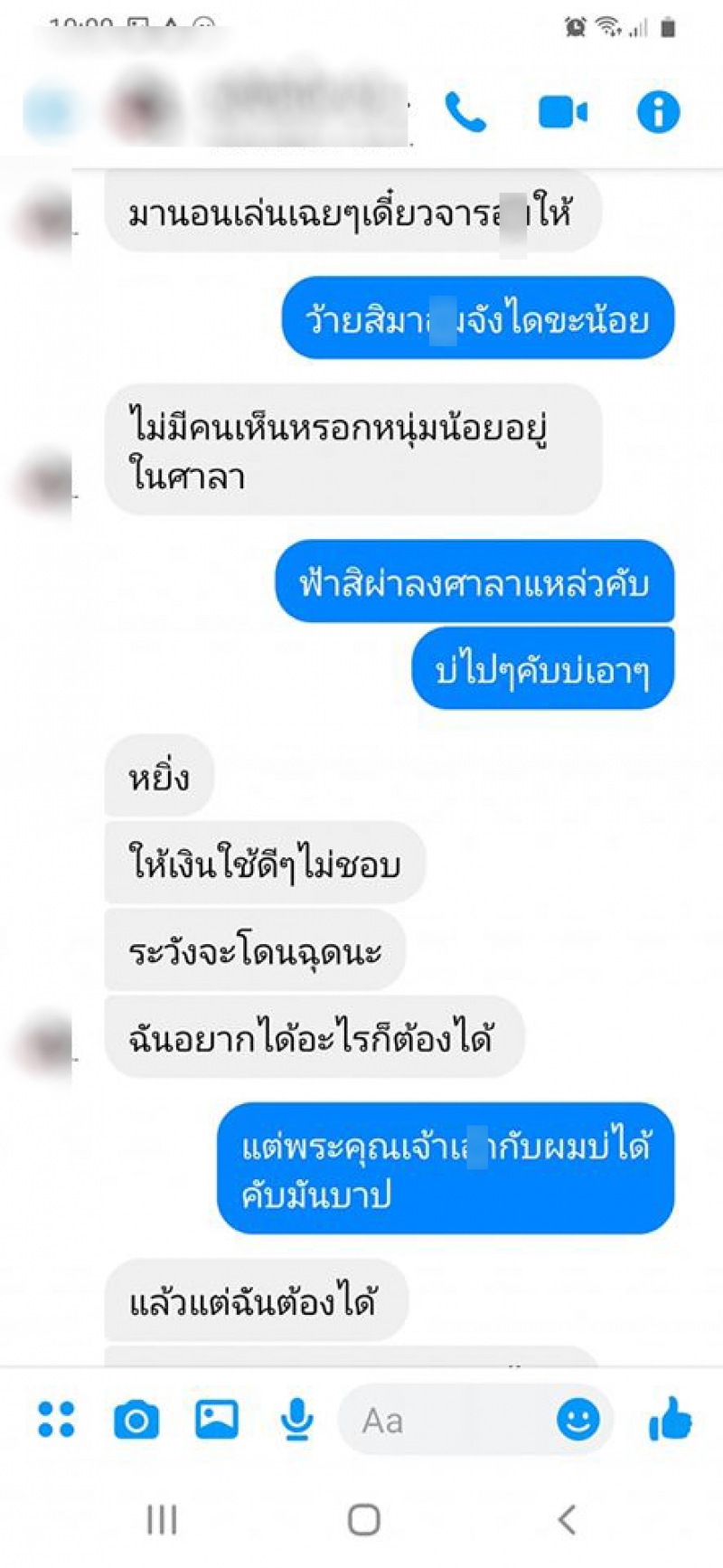Send a thumbs-up like

pyautogui.click(x=671, y=1418)
